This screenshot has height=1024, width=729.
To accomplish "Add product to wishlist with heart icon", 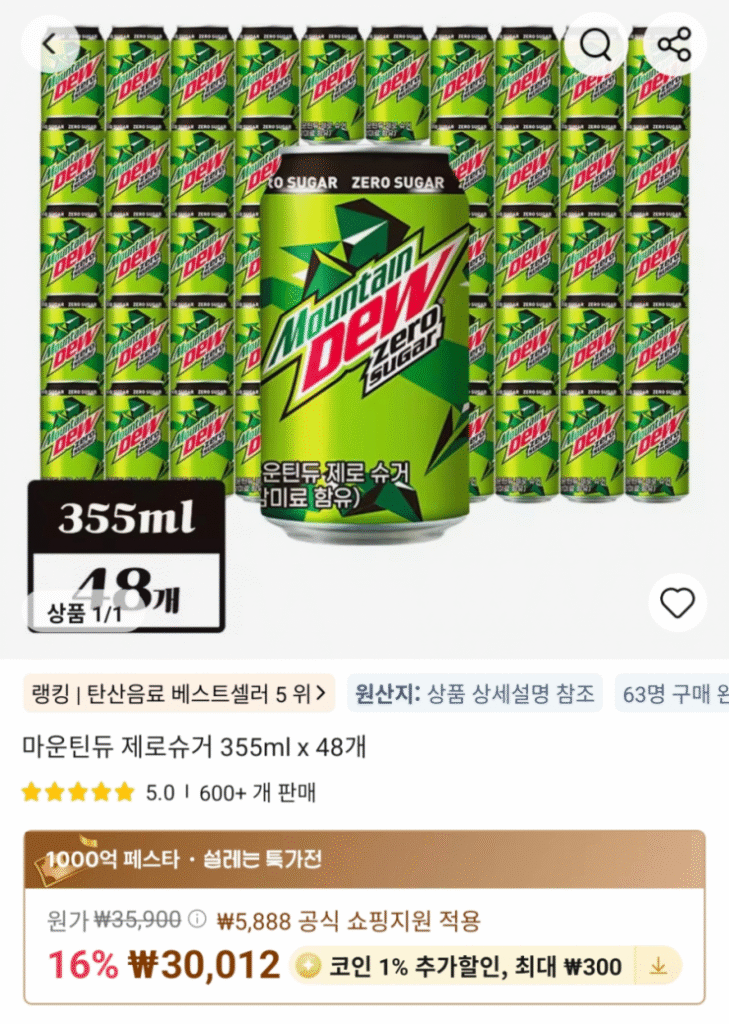I will (x=679, y=601).
